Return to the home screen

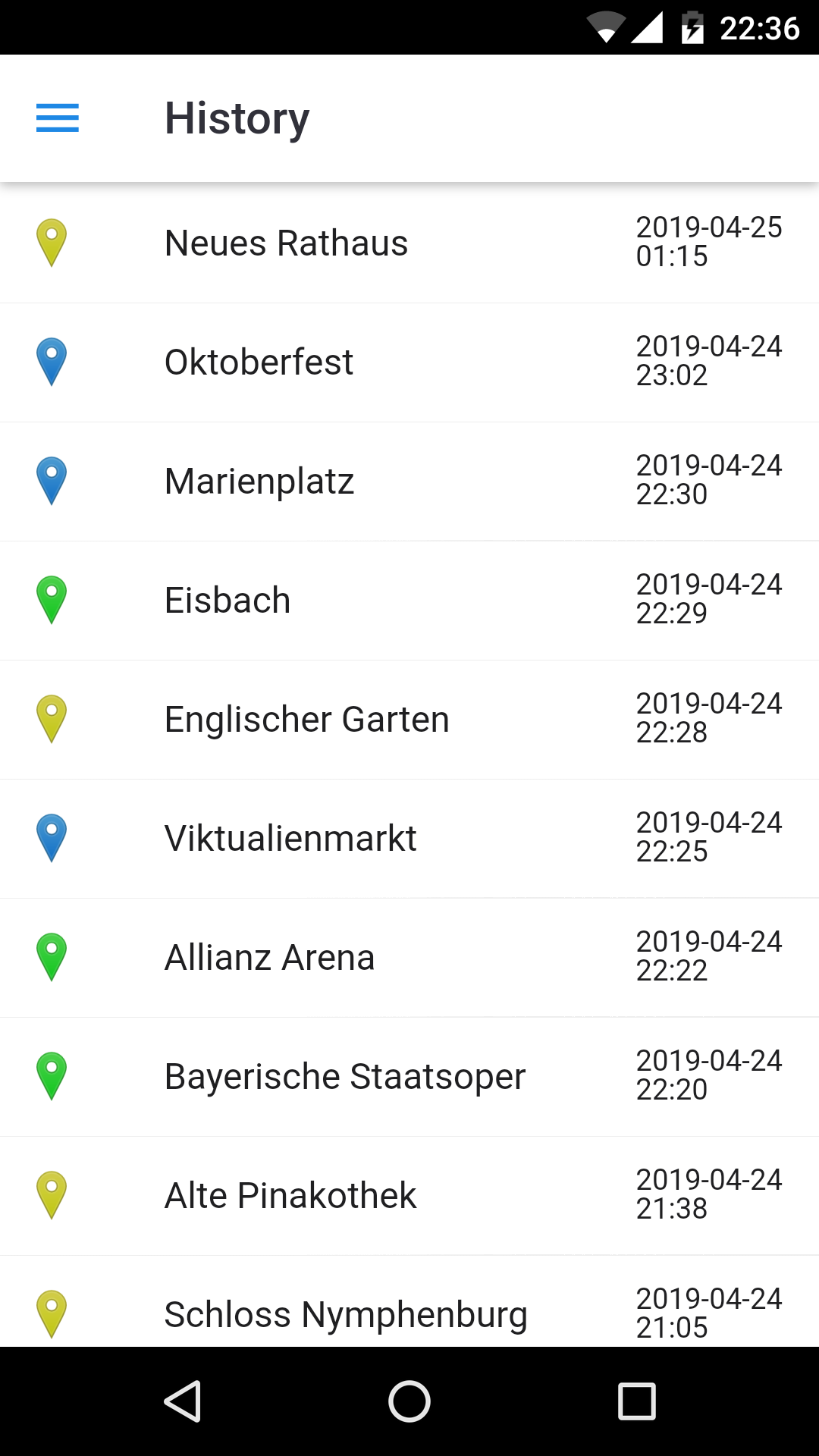click(x=409, y=1401)
